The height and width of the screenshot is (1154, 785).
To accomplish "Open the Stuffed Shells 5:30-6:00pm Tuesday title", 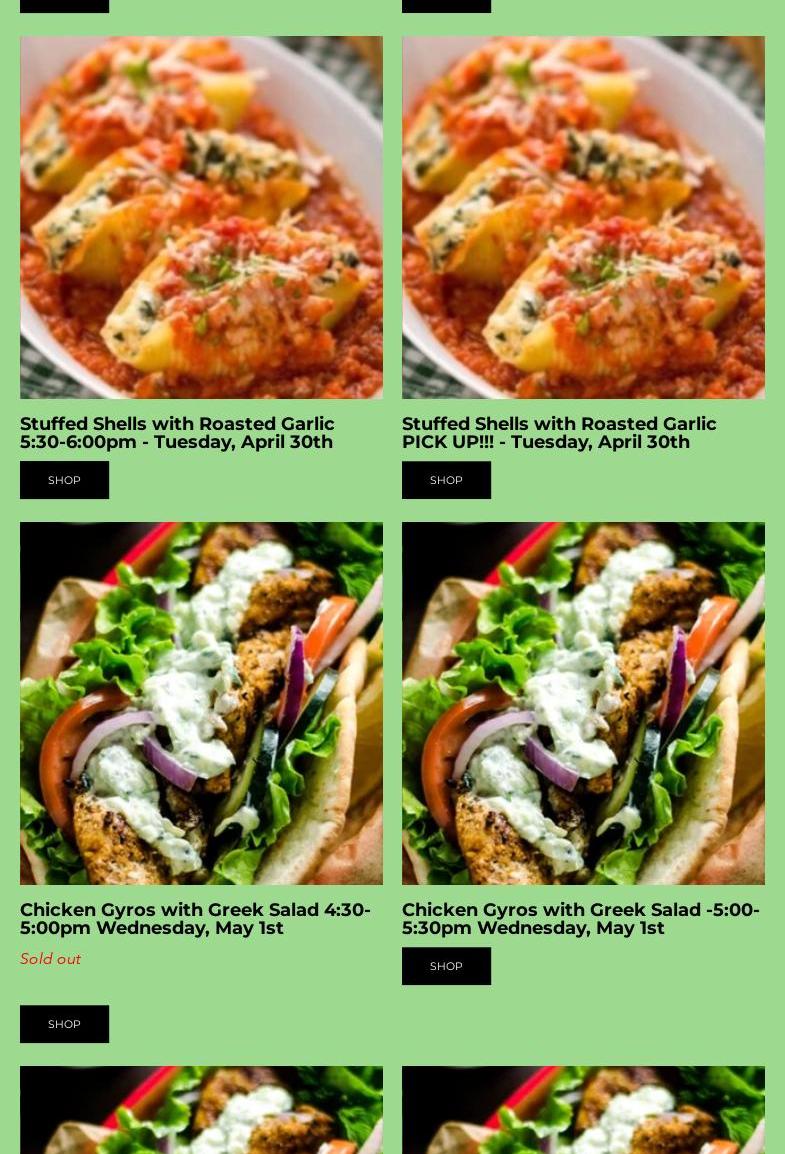I will pyautogui.click(x=177, y=433).
